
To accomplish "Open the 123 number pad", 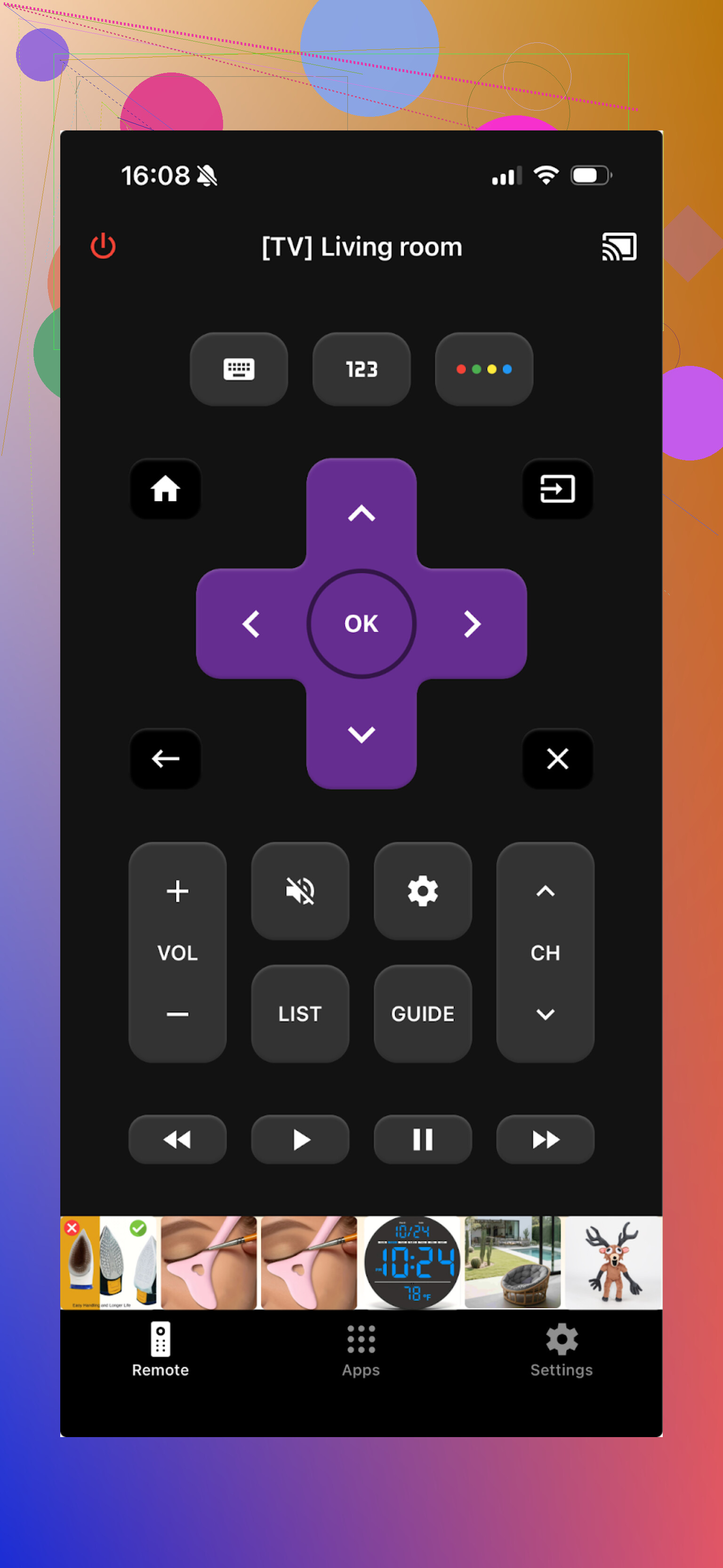I will pyautogui.click(x=361, y=369).
